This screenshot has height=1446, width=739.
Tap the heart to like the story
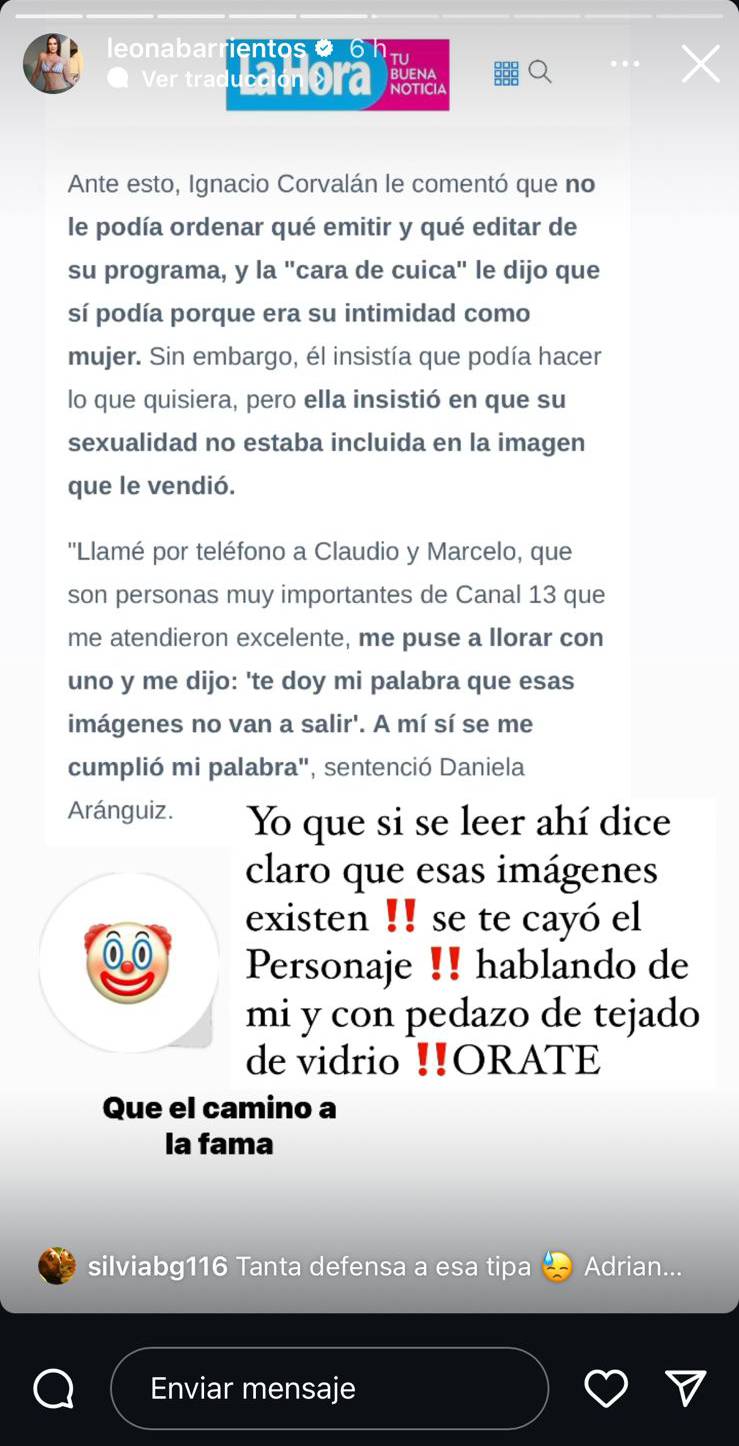click(x=606, y=1388)
